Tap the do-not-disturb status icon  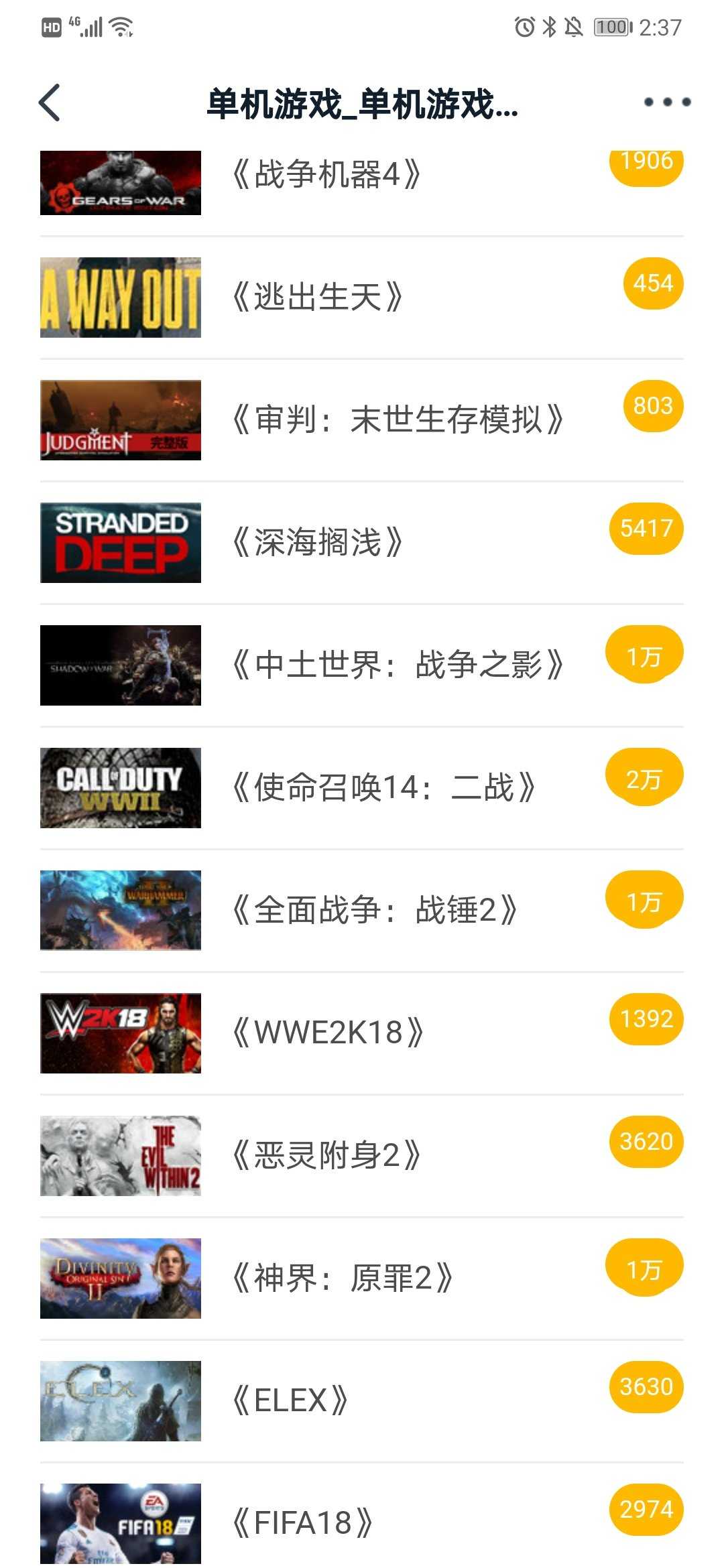575,25
